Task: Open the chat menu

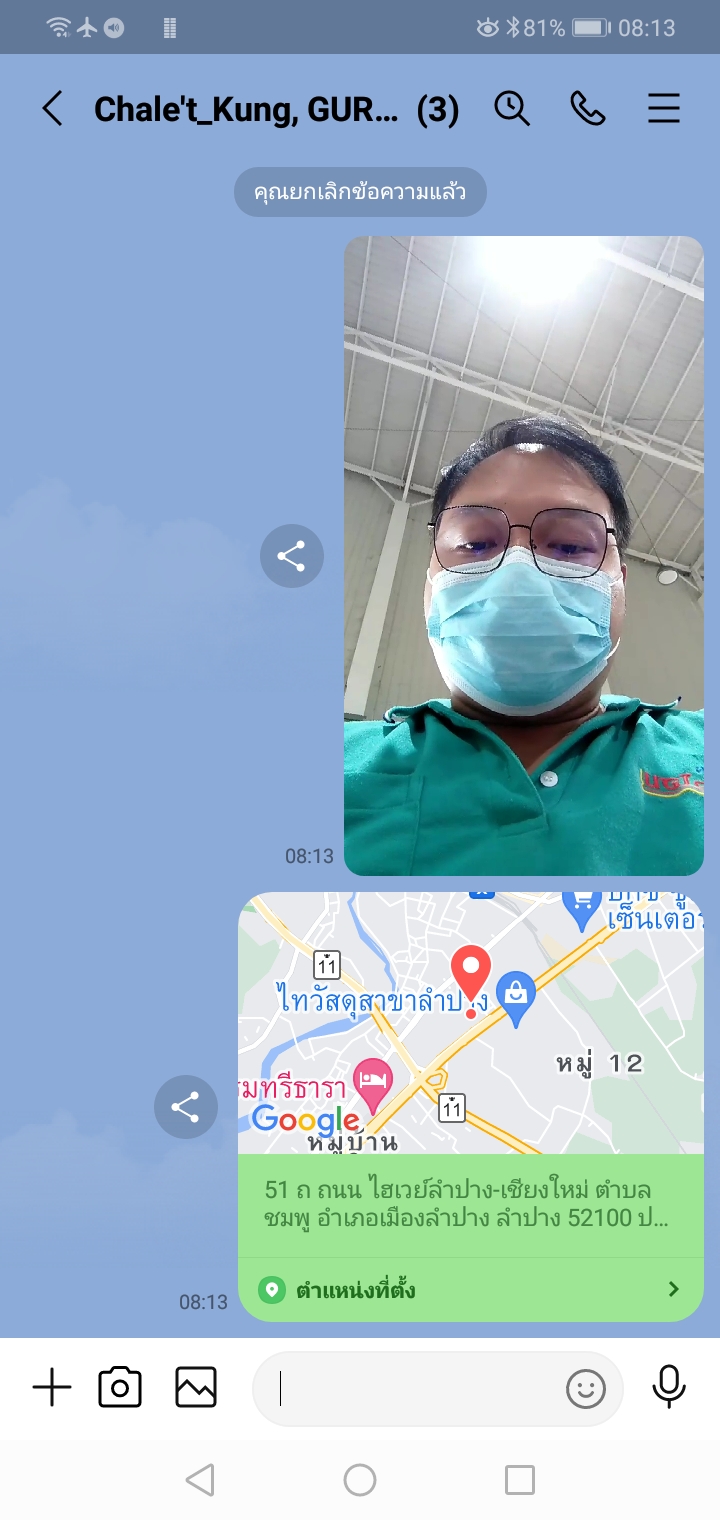Action: coord(664,108)
